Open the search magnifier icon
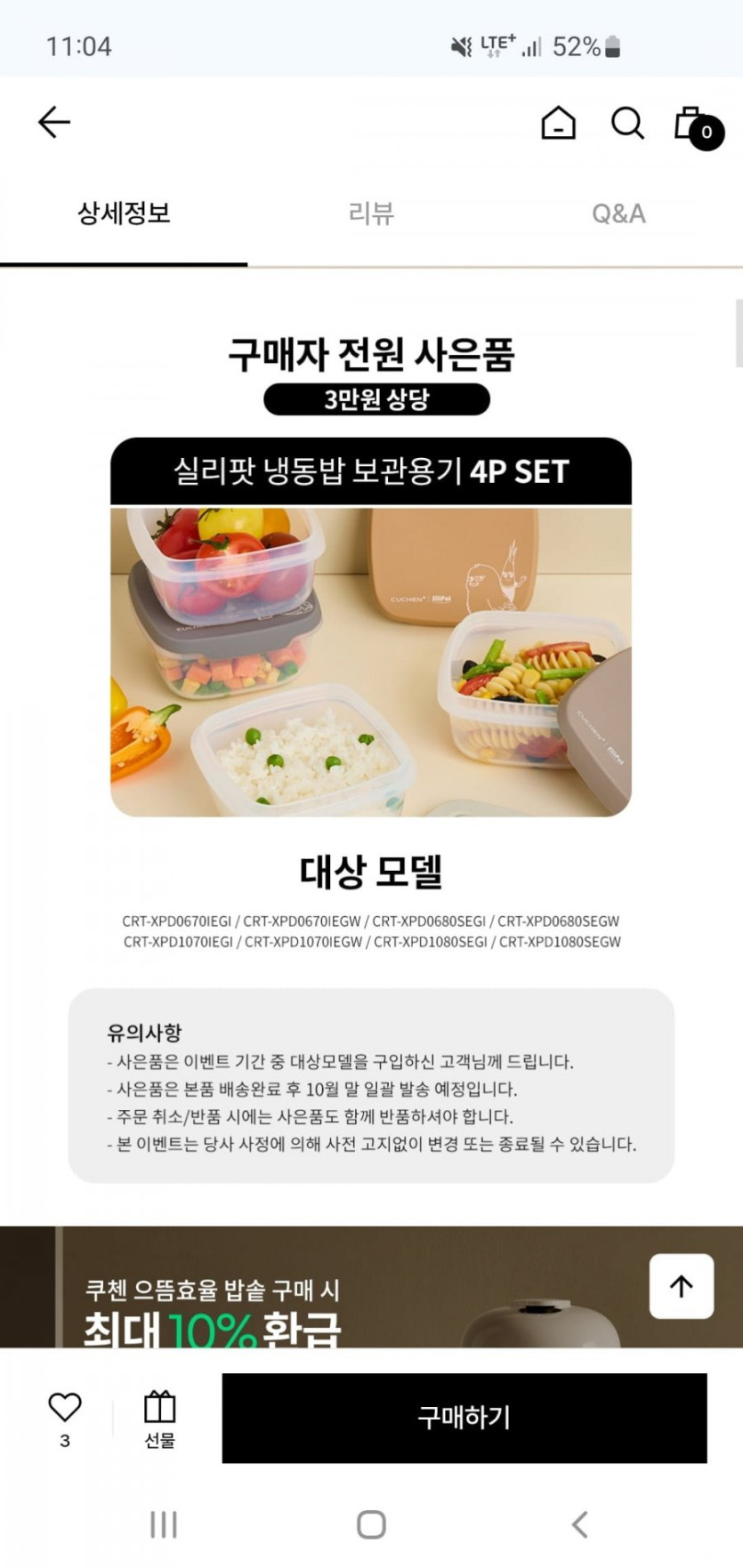The height and width of the screenshot is (1568, 743). pos(627,123)
